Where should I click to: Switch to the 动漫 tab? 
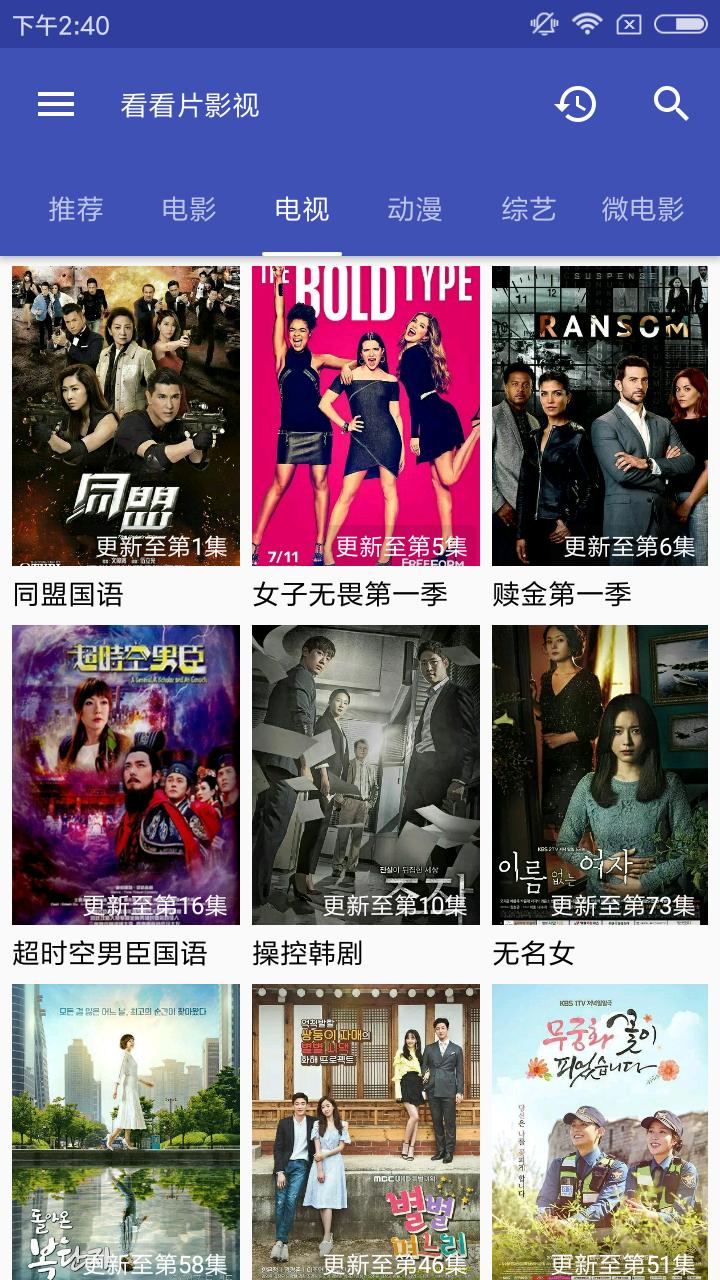(415, 209)
